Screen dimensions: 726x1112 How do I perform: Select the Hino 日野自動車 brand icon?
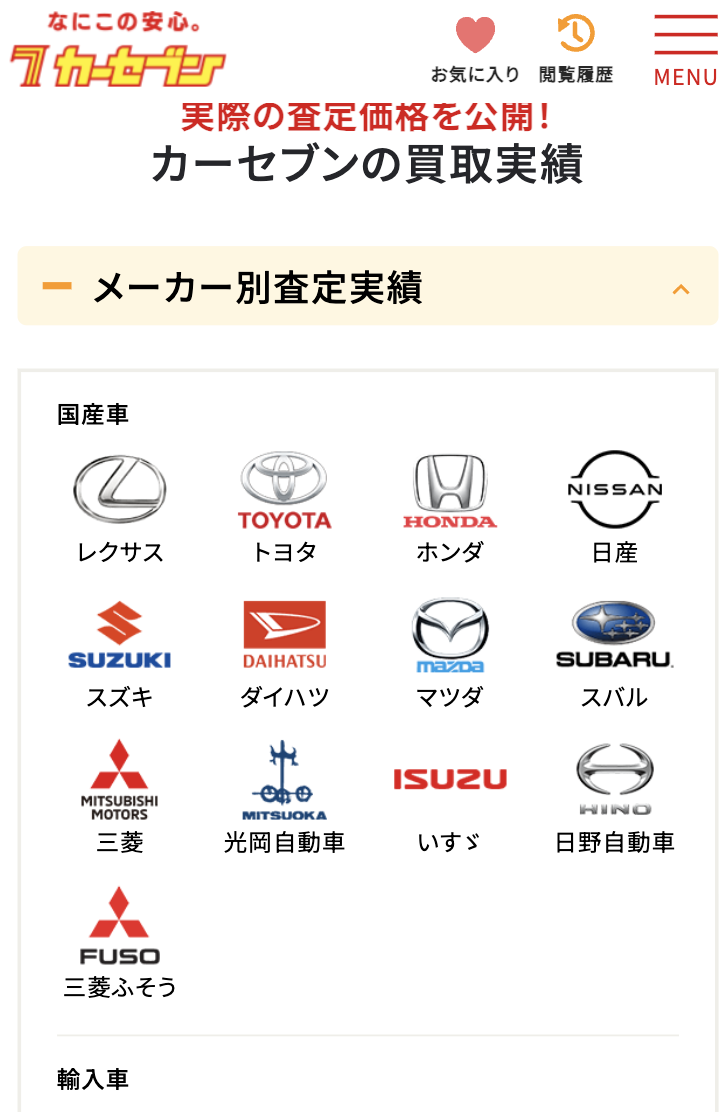[615, 780]
